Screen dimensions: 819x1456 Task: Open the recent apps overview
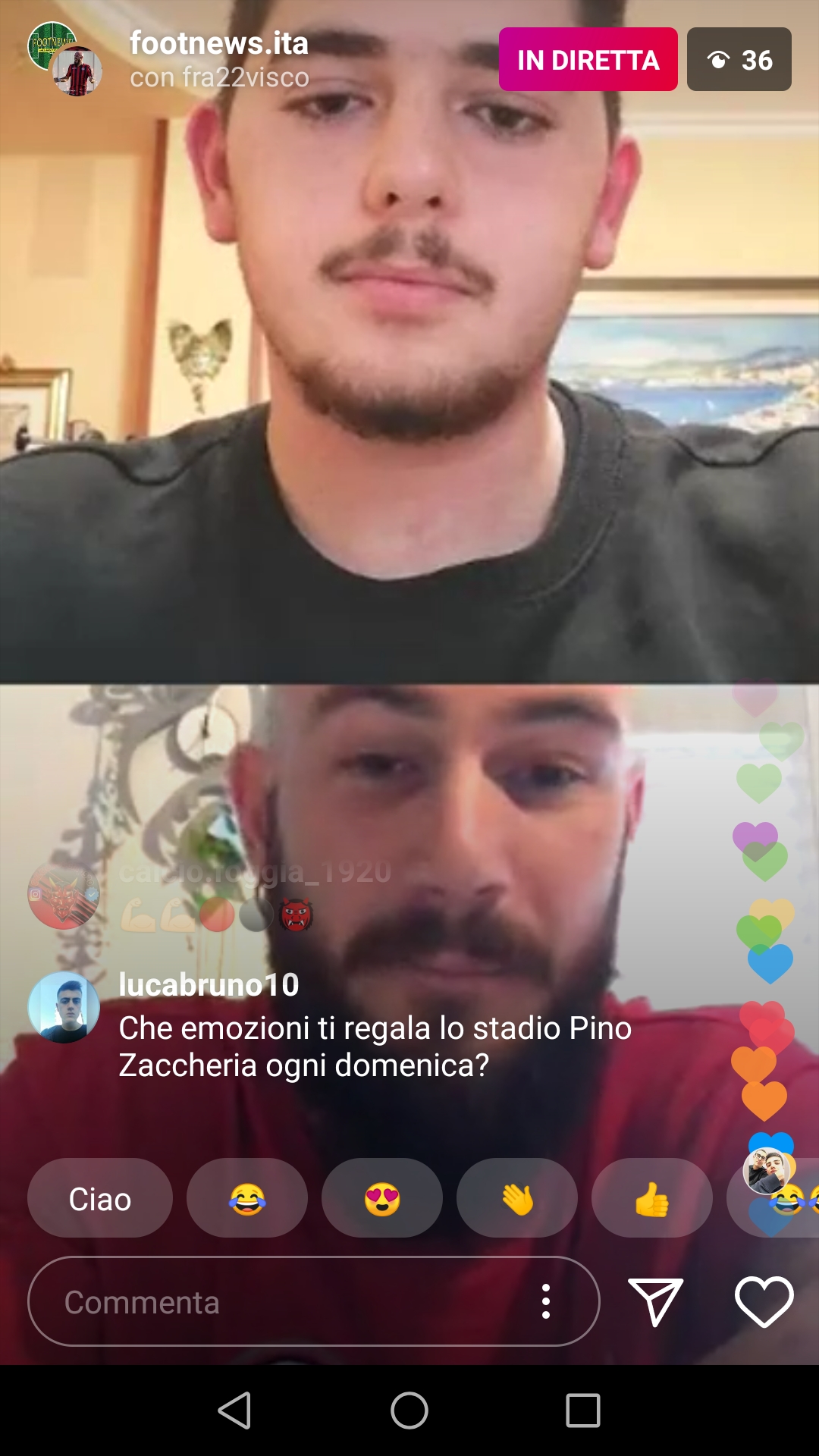583,1410
